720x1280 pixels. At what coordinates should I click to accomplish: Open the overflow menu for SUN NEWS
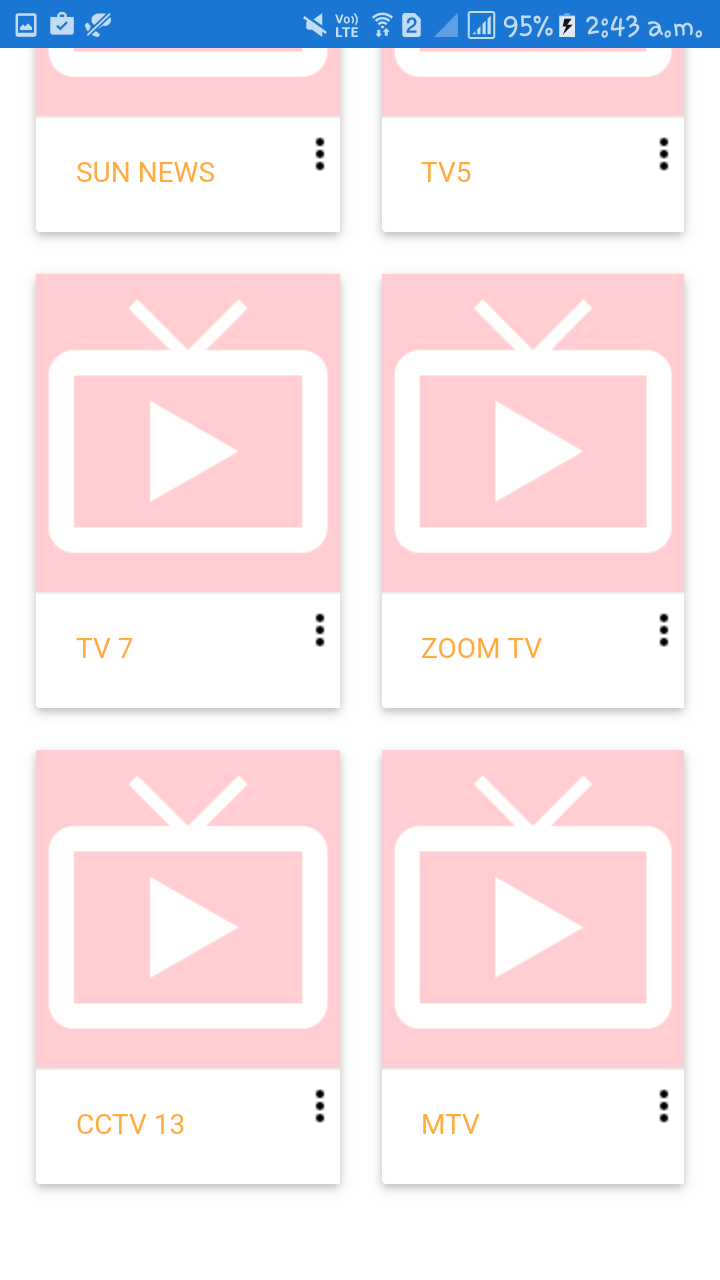click(x=320, y=155)
